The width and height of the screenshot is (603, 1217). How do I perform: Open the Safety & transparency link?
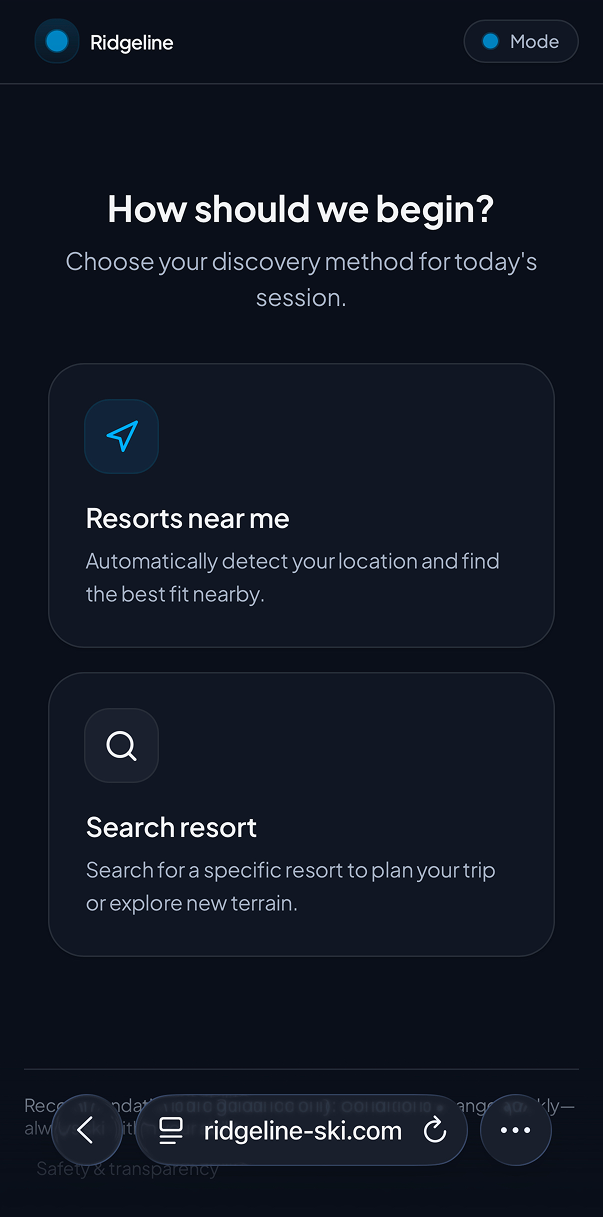(127, 1169)
